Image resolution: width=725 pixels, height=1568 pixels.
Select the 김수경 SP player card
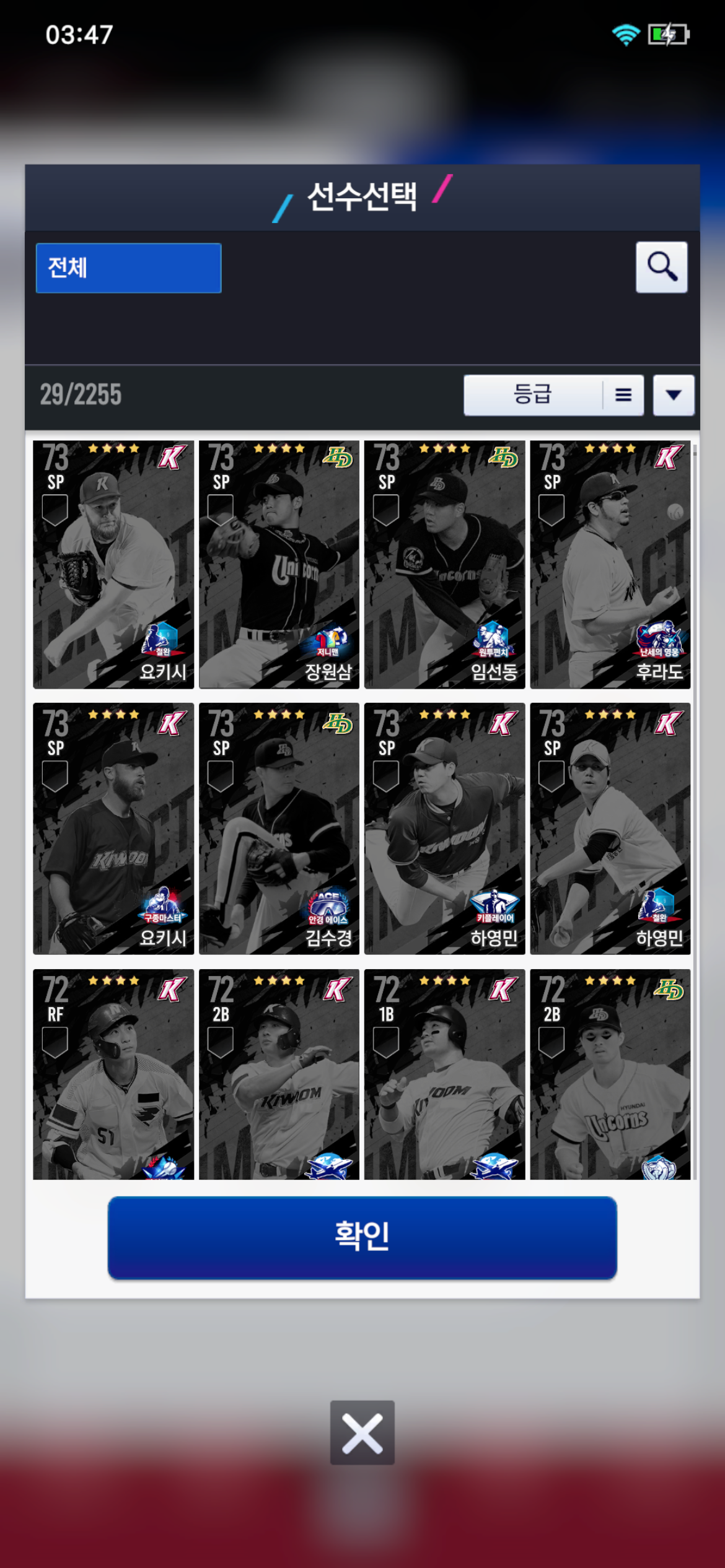tap(279, 828)
